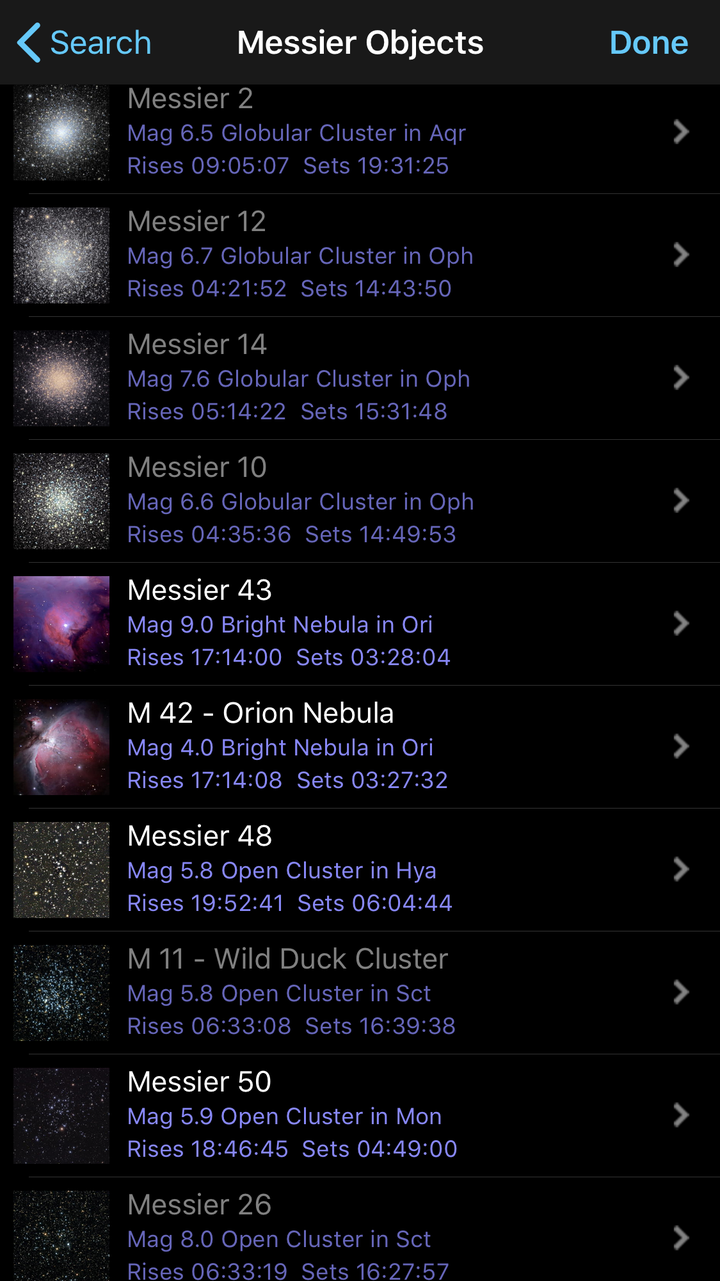Select Messier 12 globular cluster
This screenshot has height=1281, width=720.
point(360,255)
